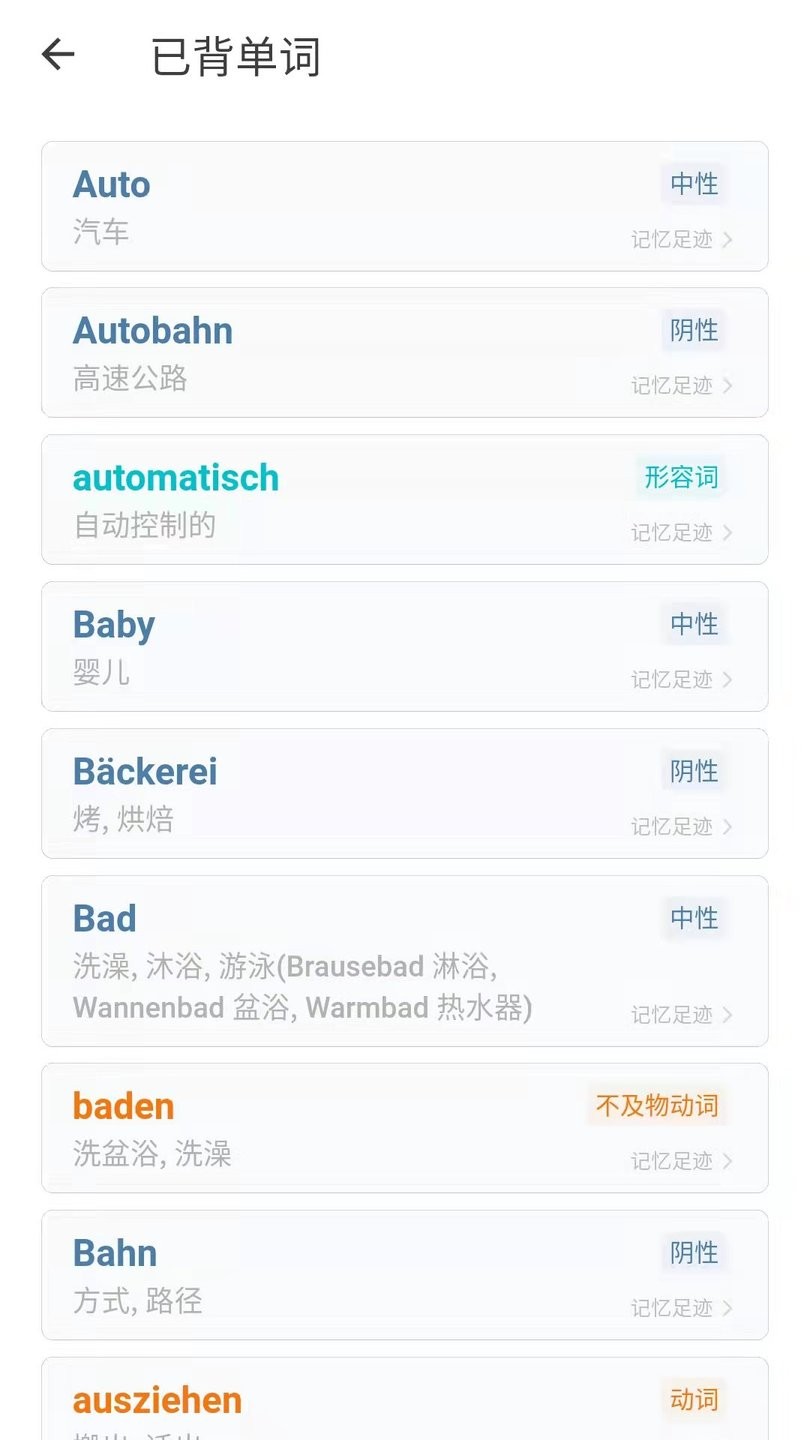Select the 中性 tag on Auto
This screenshot has height=1440, width=810.
[694, 183]
